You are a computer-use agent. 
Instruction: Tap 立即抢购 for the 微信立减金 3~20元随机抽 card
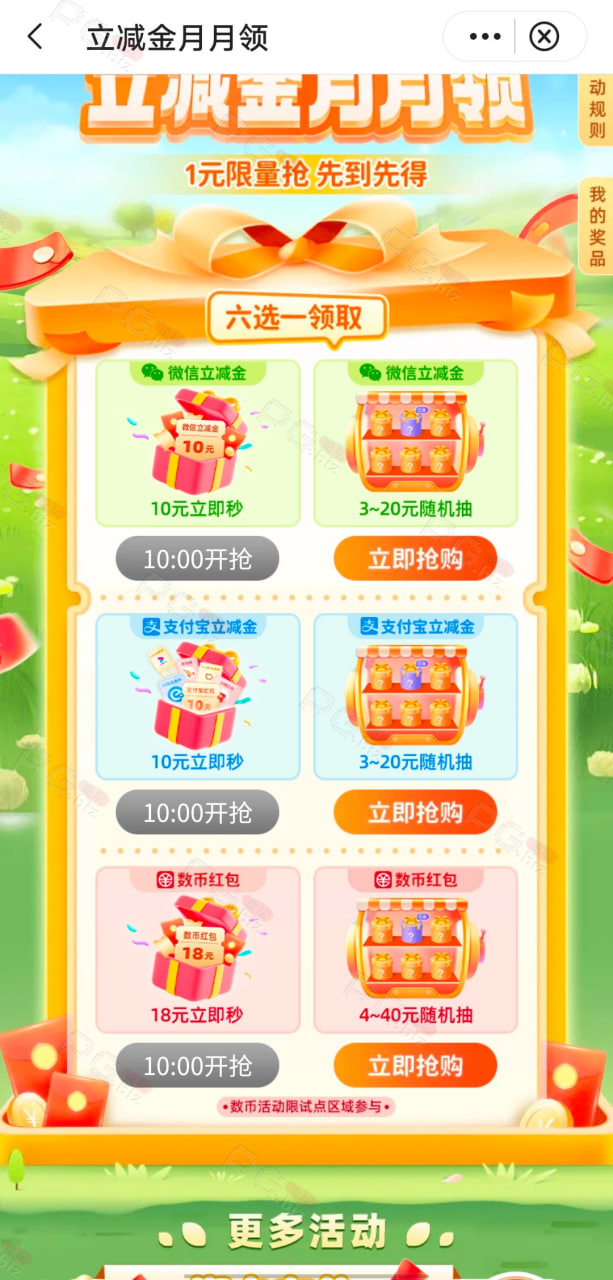(x=415, y=559)
